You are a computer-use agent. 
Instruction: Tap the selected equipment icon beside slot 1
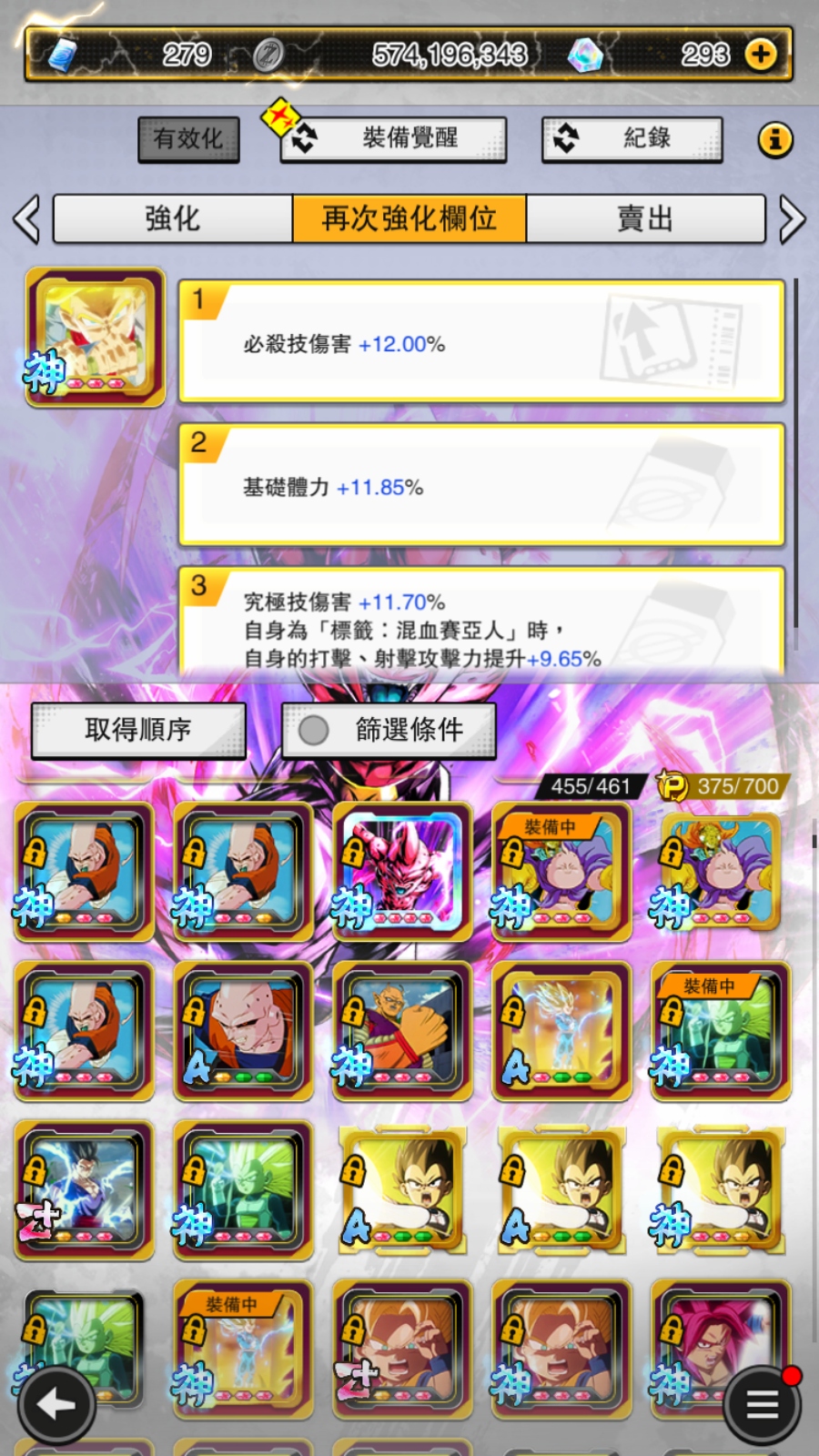pyautogui.click(x=96, y=337)
